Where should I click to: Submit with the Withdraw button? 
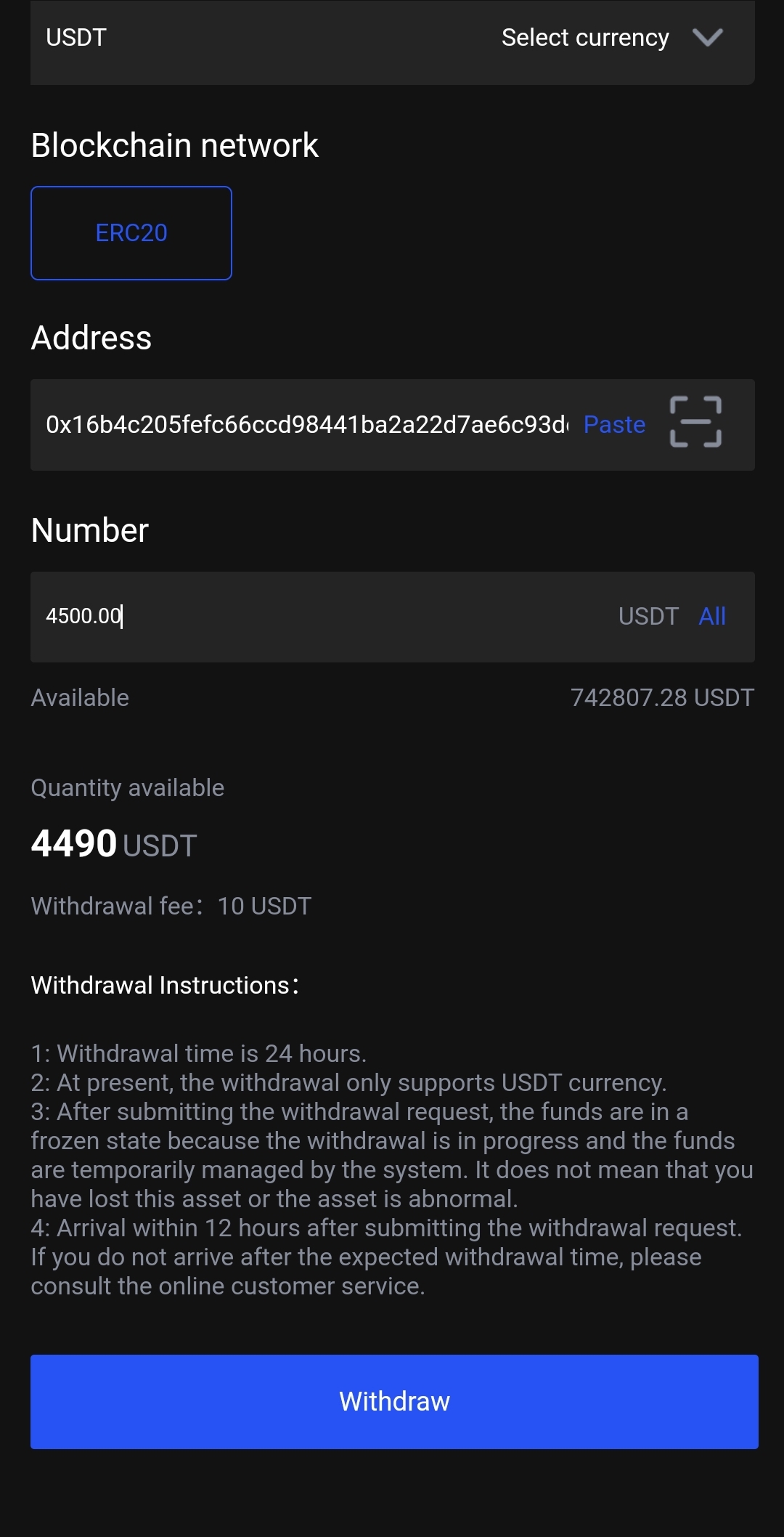394,1401
